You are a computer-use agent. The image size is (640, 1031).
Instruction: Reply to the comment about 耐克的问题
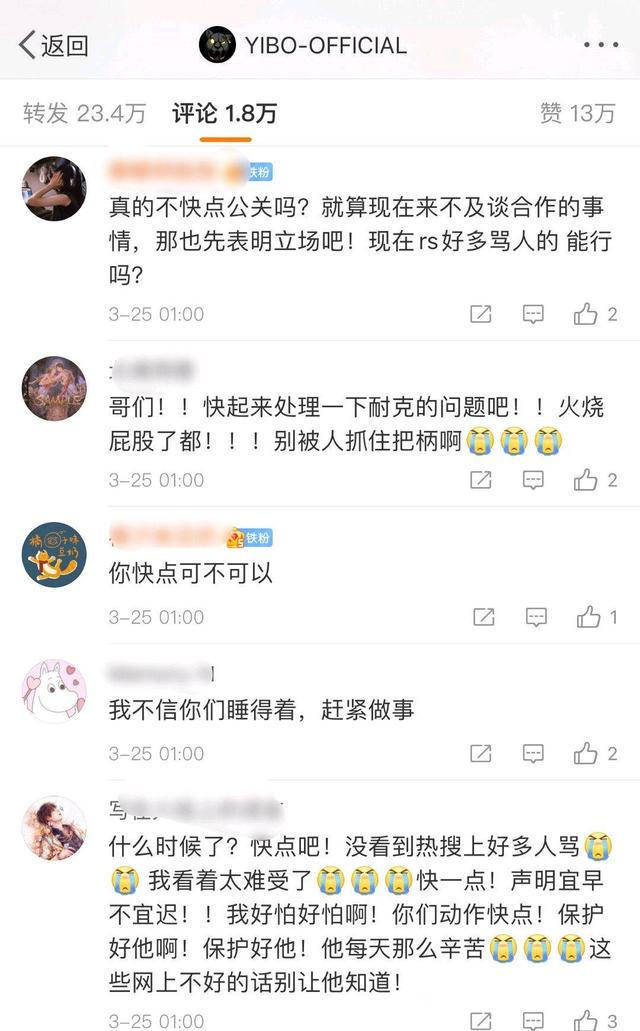point(533,481)
